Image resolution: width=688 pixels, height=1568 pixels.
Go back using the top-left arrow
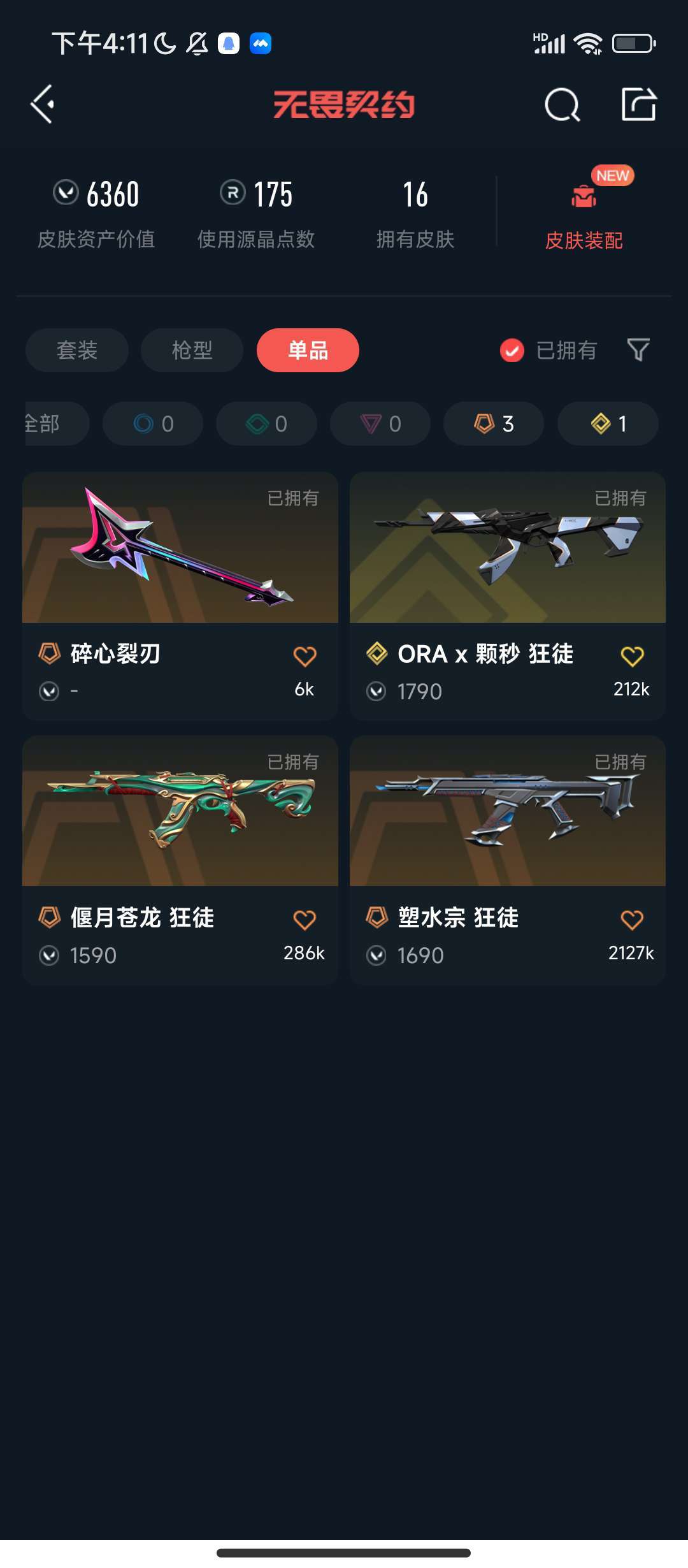[x=42, y=104]
